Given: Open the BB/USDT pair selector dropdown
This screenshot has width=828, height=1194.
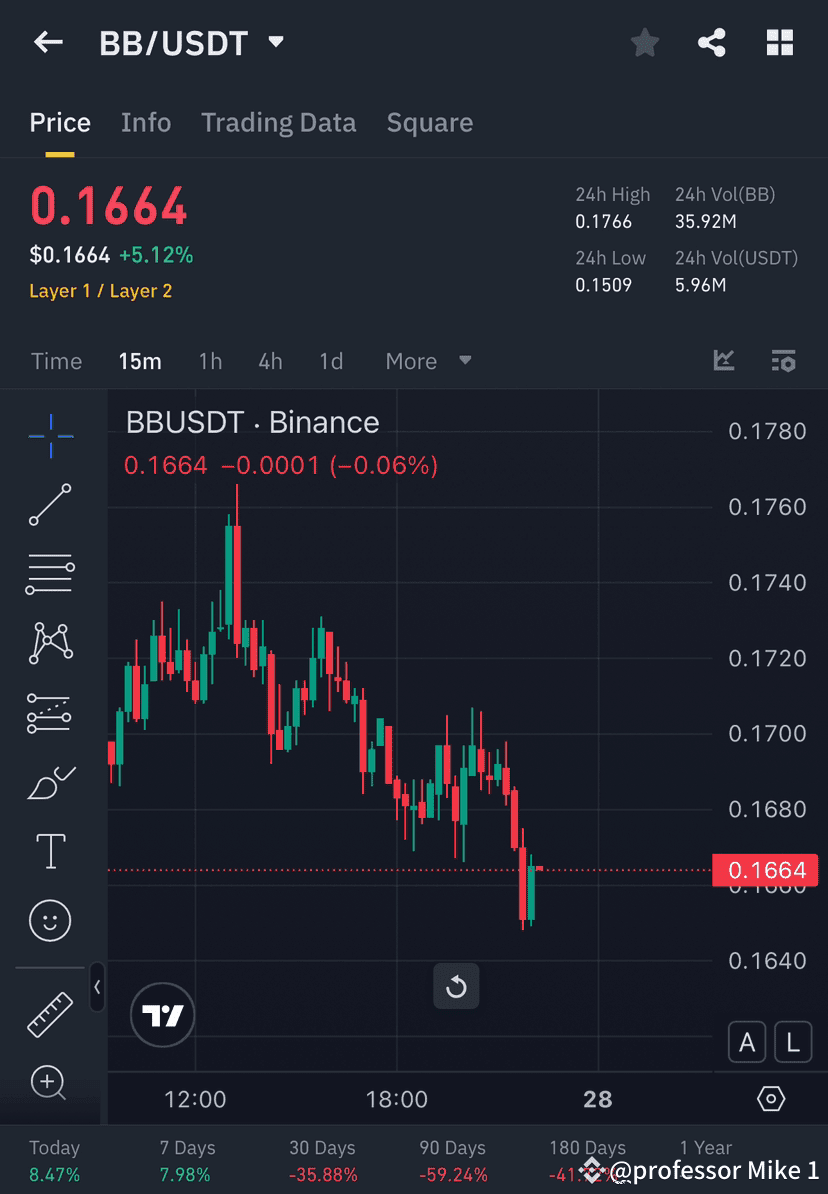Looking at the screenshot, I should tap(275, 42).
